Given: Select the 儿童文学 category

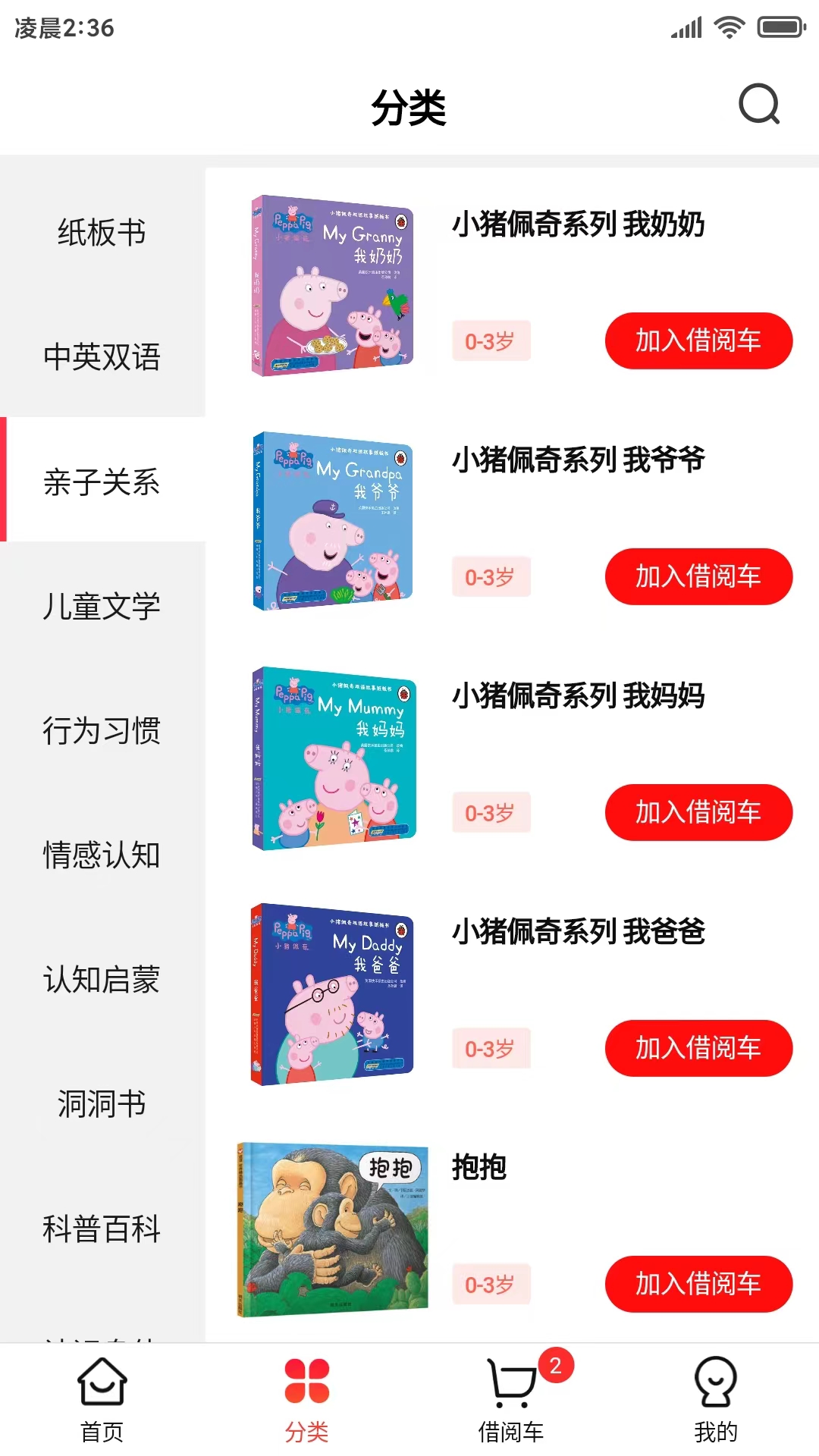Looking at the screenshot, I should (x=102, y=606).
